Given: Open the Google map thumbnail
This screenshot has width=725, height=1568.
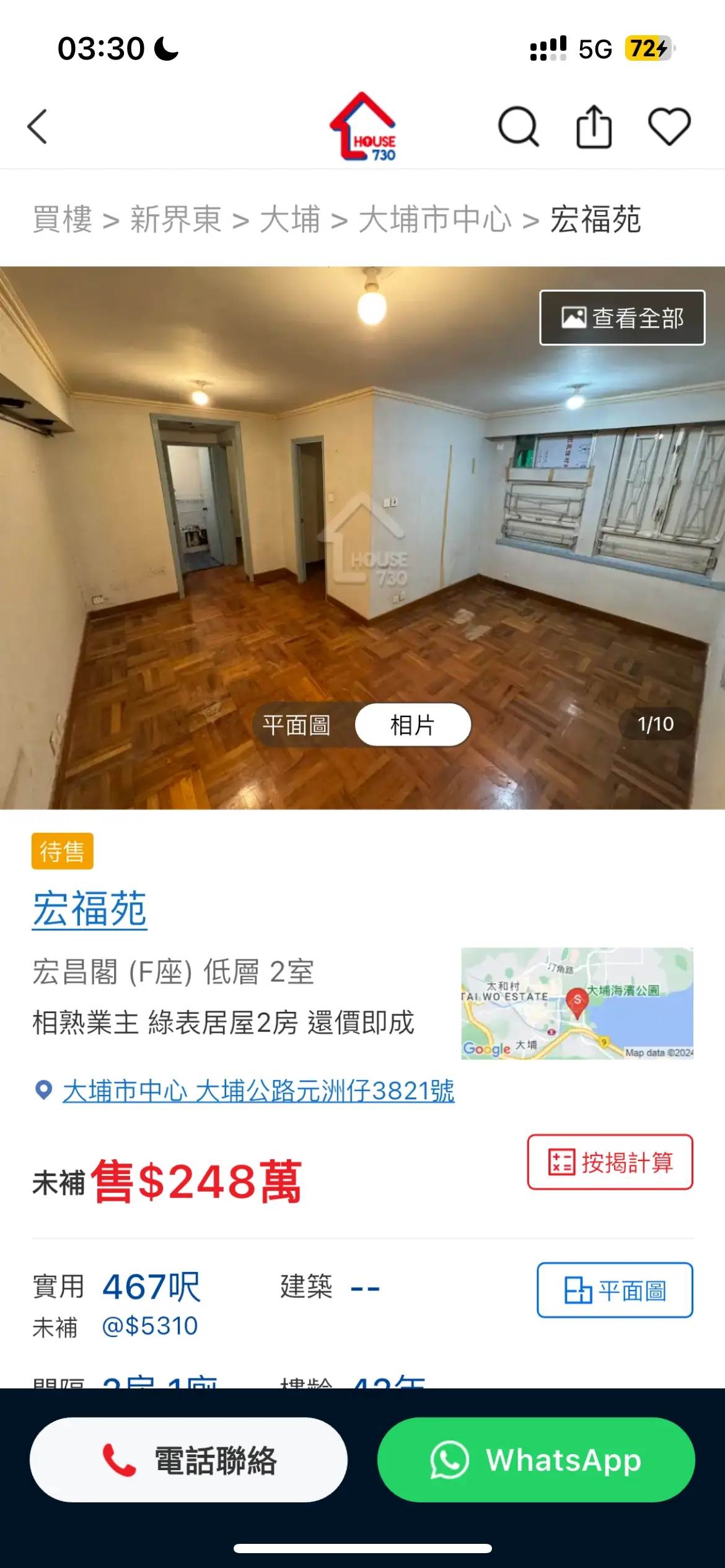Looking at the screenshot, I should point(577,1003).
